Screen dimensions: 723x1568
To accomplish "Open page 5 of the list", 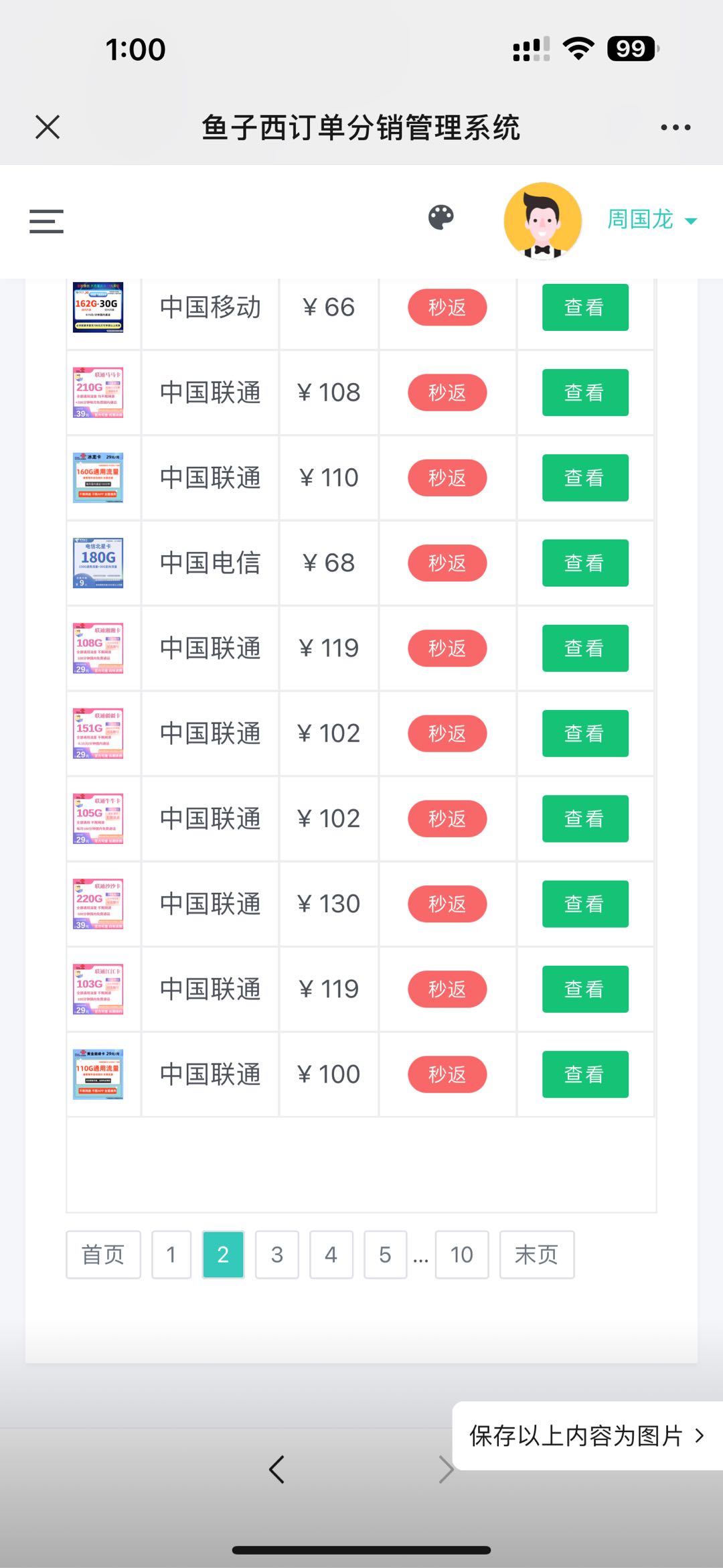I will tap(385, 1255).
